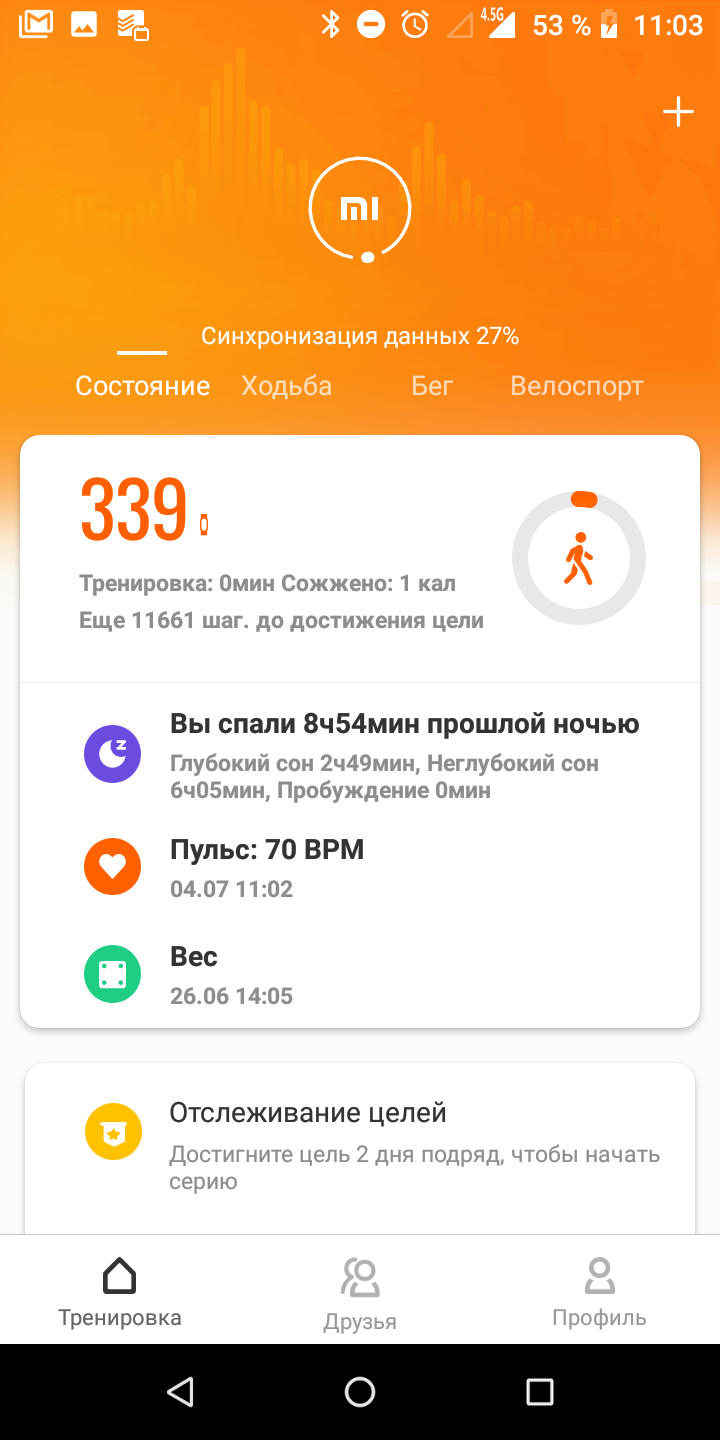
Task: Select the Велоспорт tab
Action: click(x=576, y=386)
